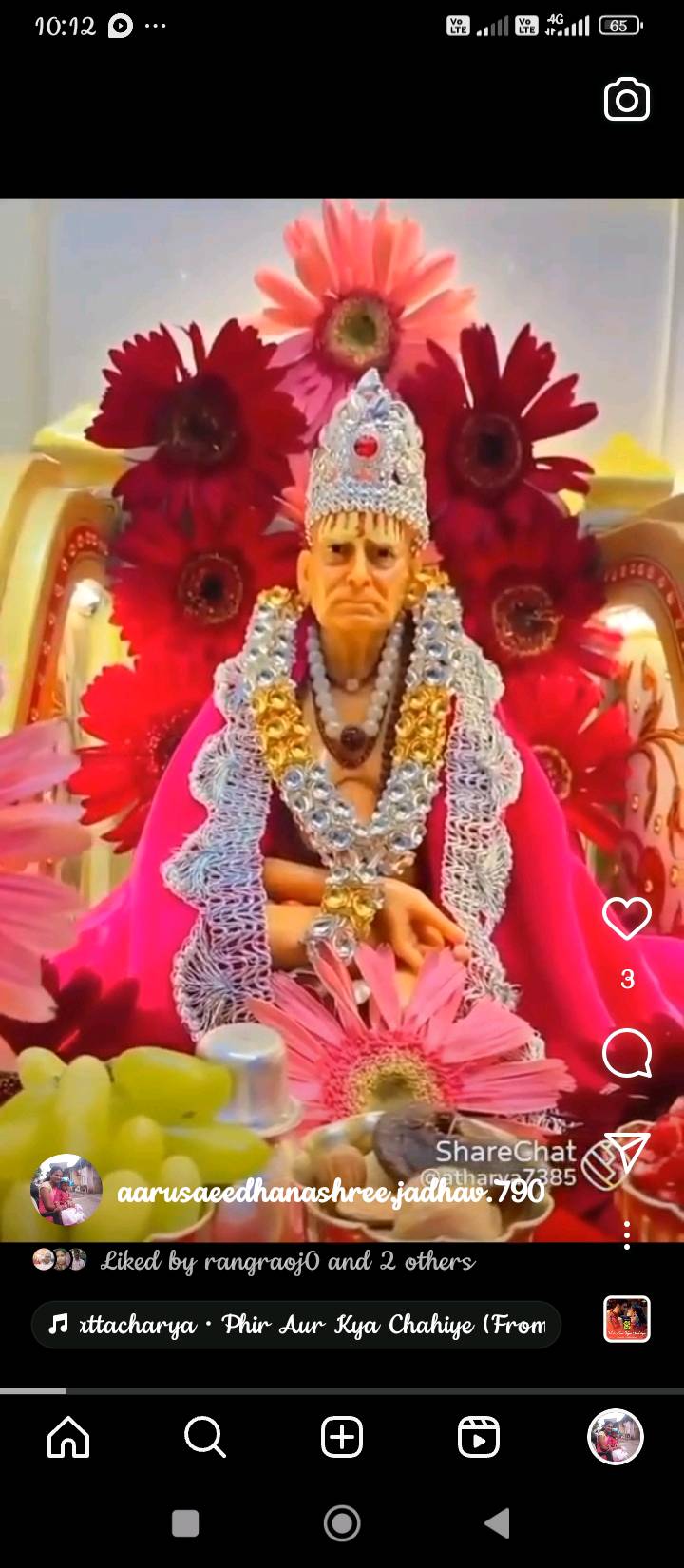Go to the Home tab
684x1568 pixels.
68,1437
